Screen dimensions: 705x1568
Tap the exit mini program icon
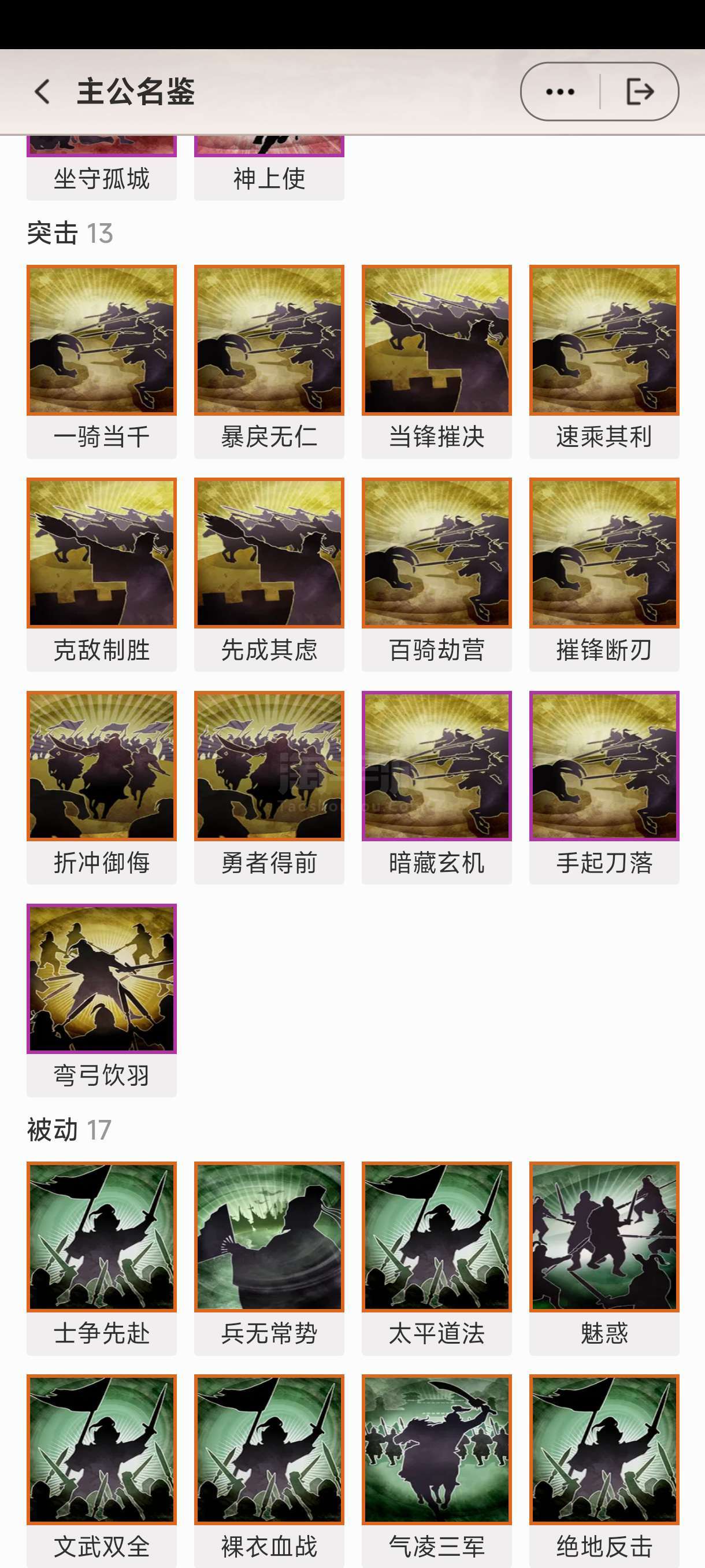click(639, 92)
